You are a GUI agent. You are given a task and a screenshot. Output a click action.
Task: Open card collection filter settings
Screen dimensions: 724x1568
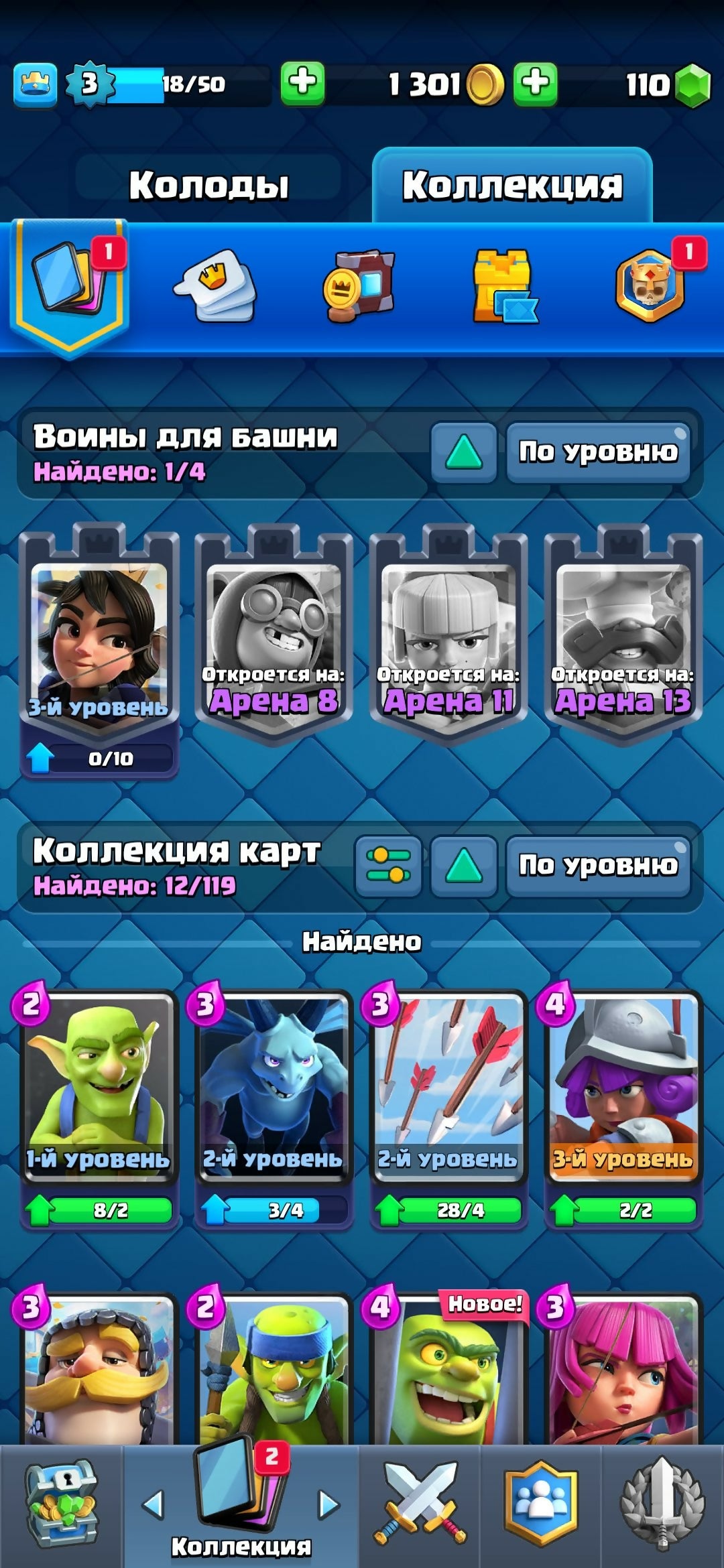point(388,866)
